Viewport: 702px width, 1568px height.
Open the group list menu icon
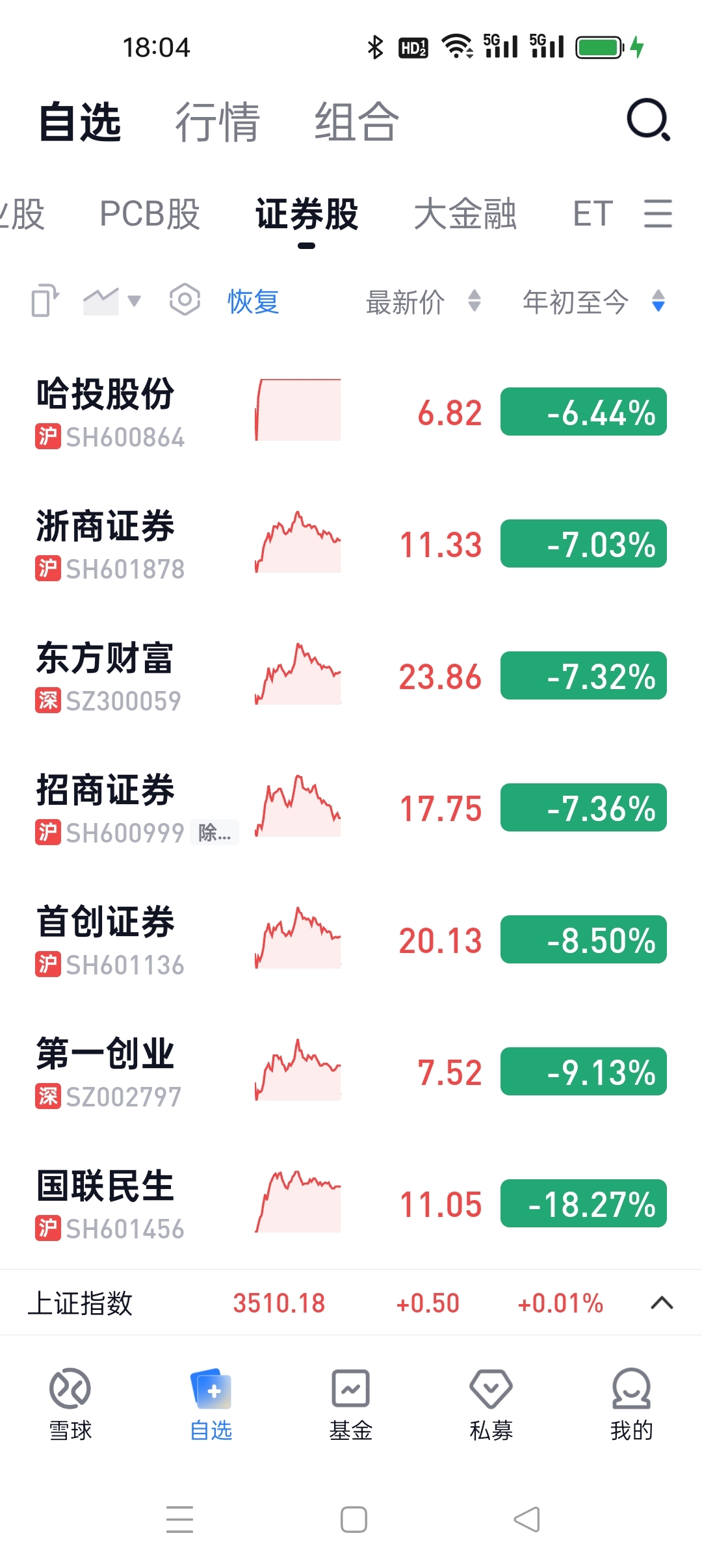(x=658, y=214)
